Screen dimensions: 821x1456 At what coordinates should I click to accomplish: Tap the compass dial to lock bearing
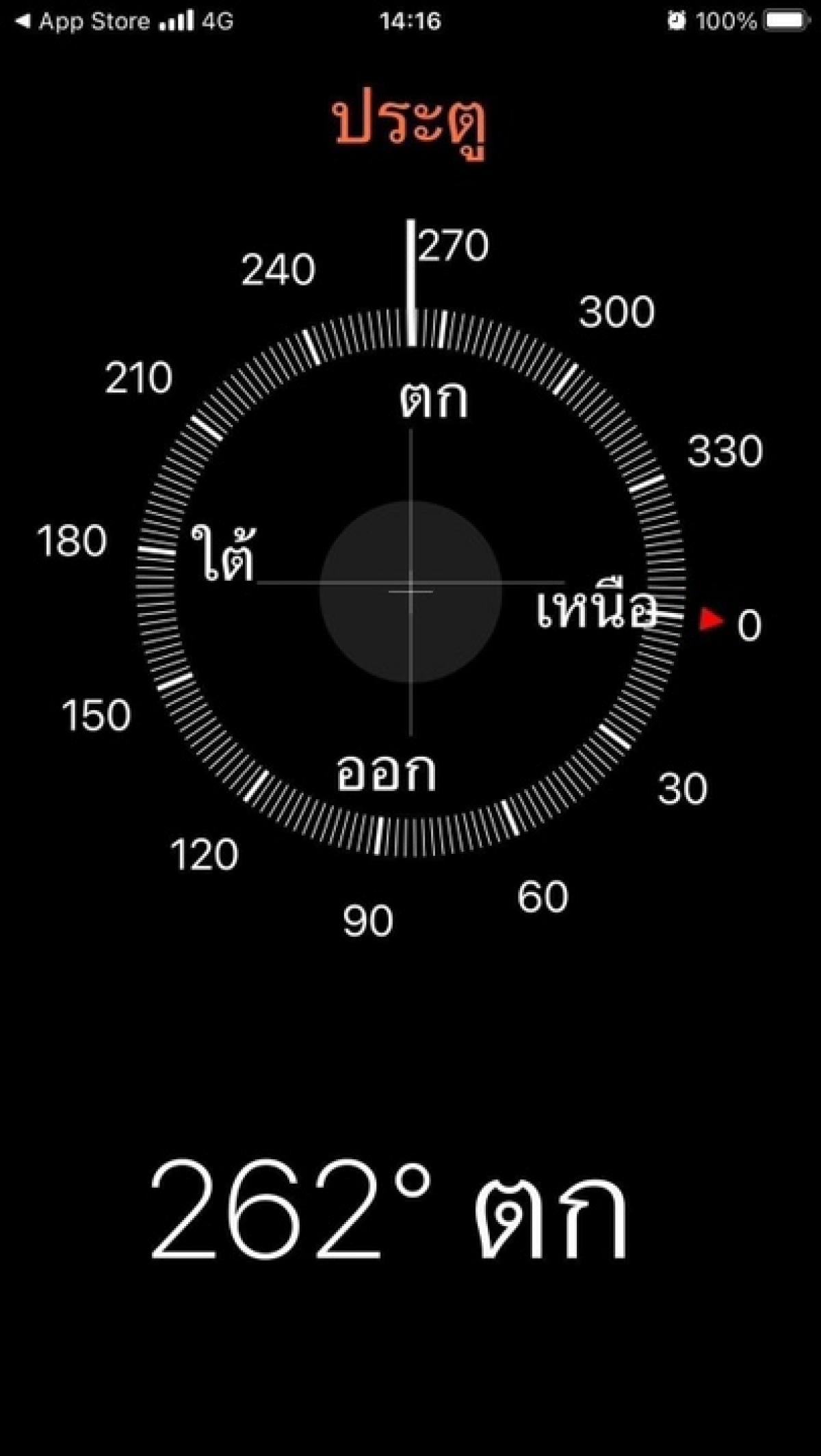click(410, 583)
